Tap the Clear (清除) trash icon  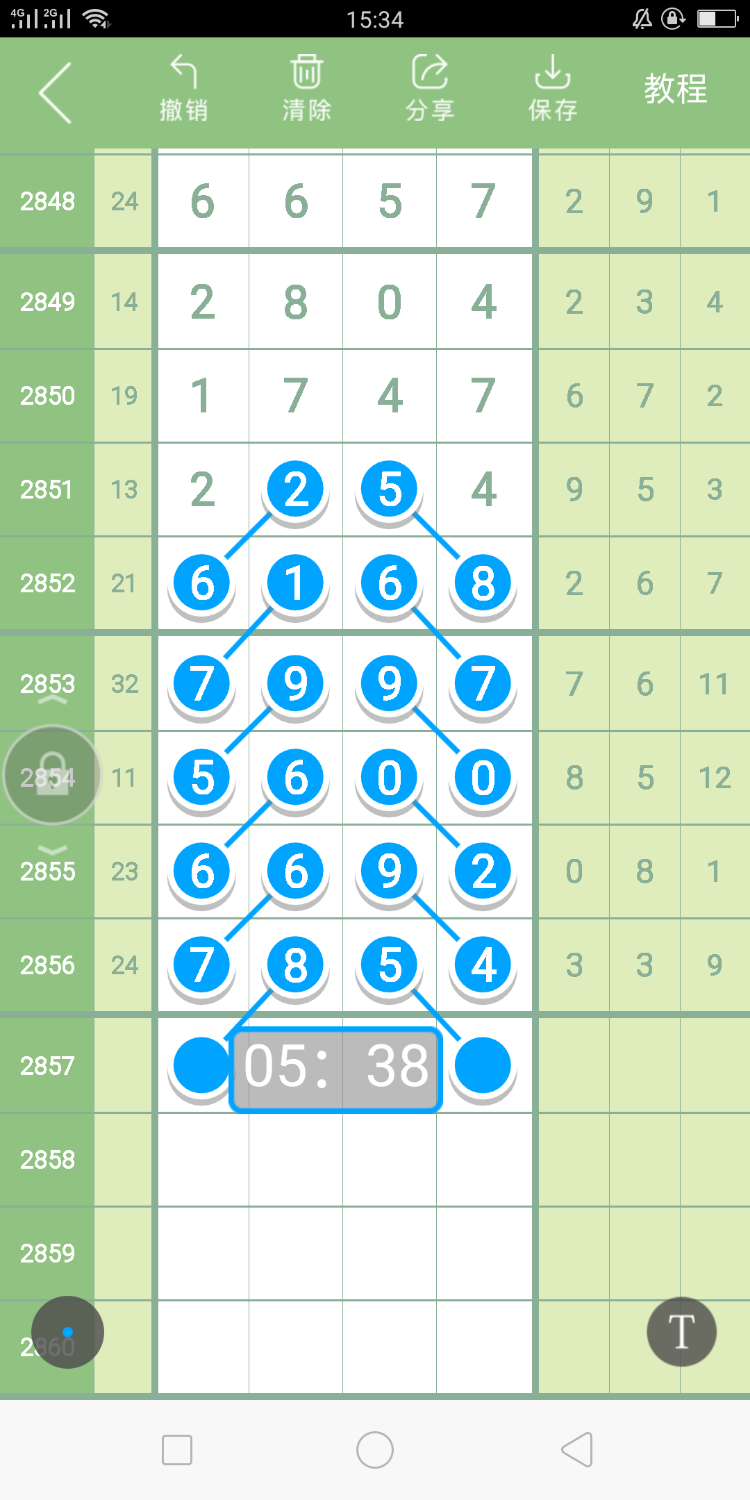[305, 85]
